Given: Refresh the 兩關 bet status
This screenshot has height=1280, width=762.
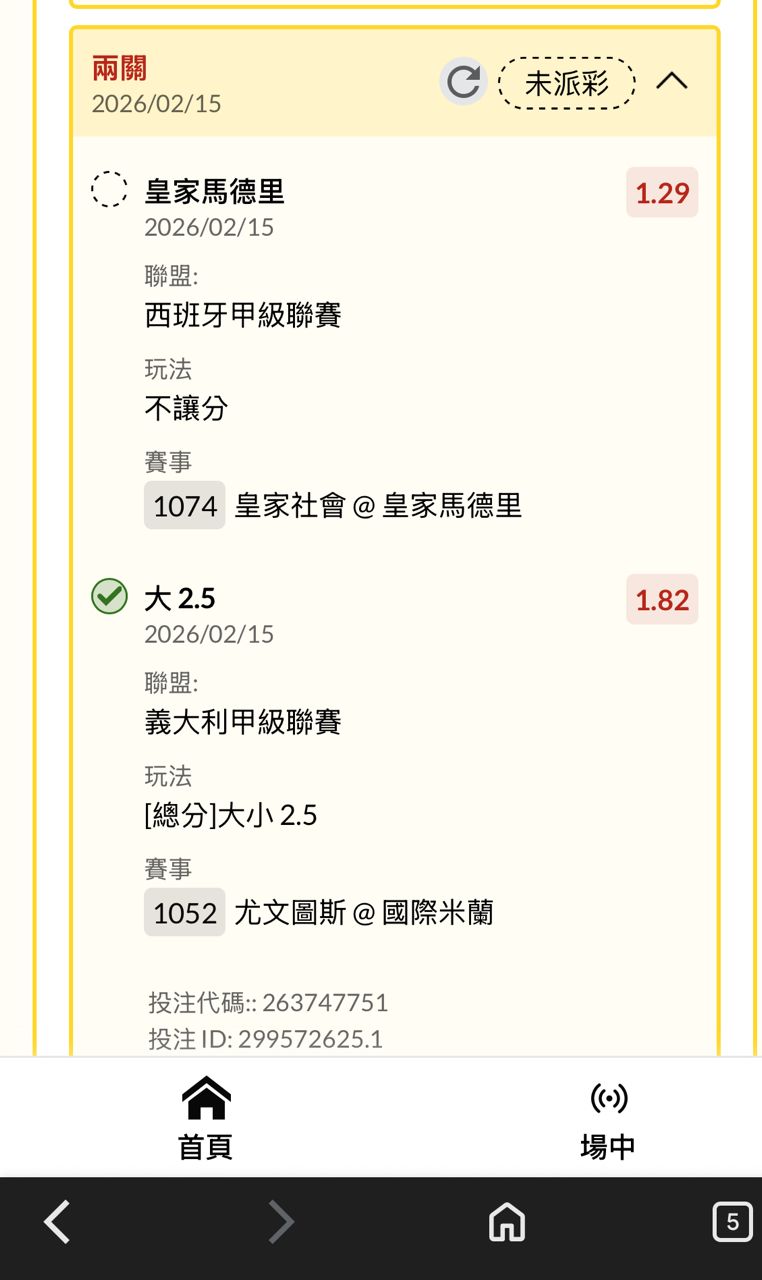Looking at the screenshot, I should [463, 82].
